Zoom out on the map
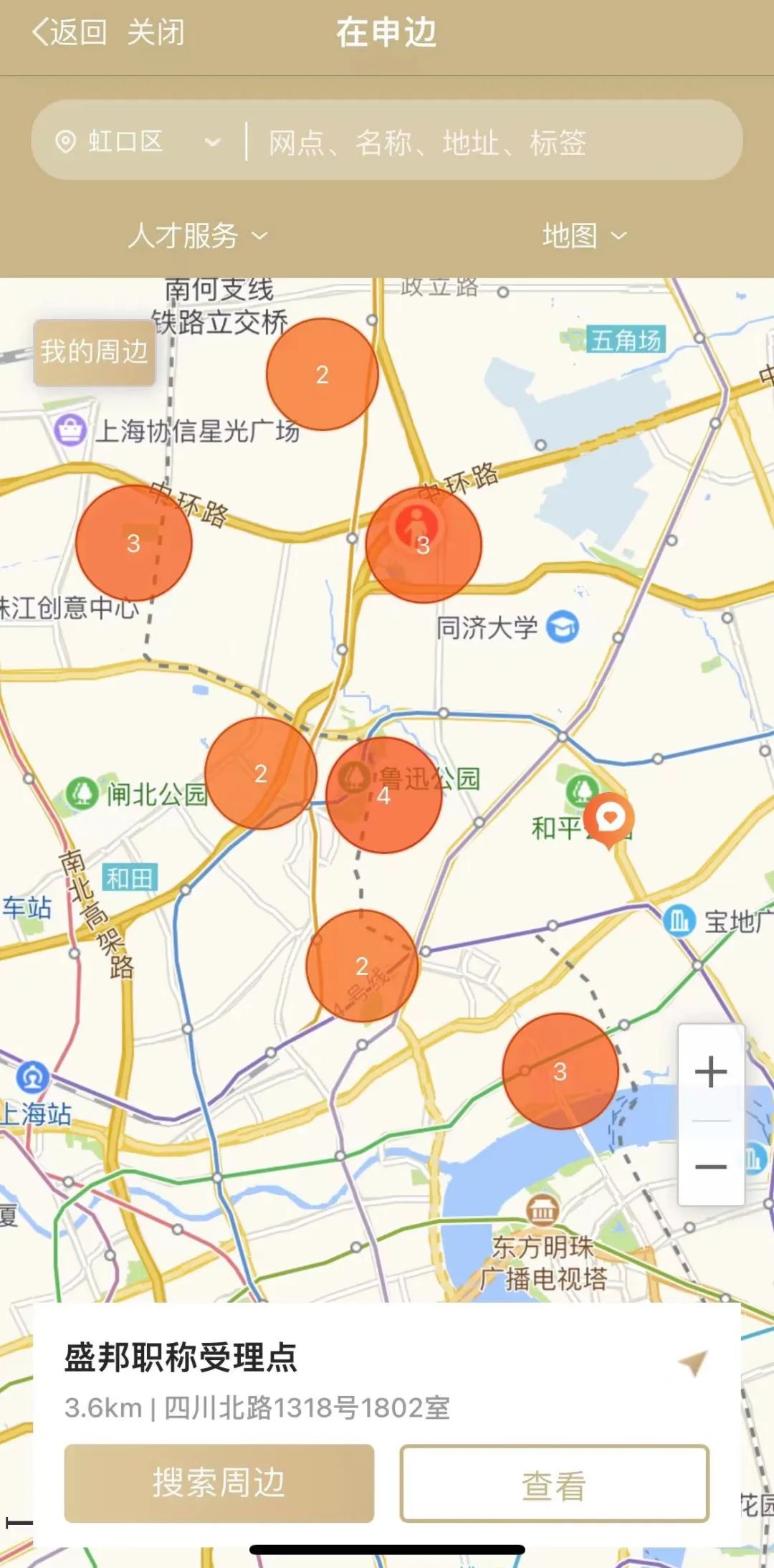This screenshot has width=774, height=1568. (x=711, y=1167)
